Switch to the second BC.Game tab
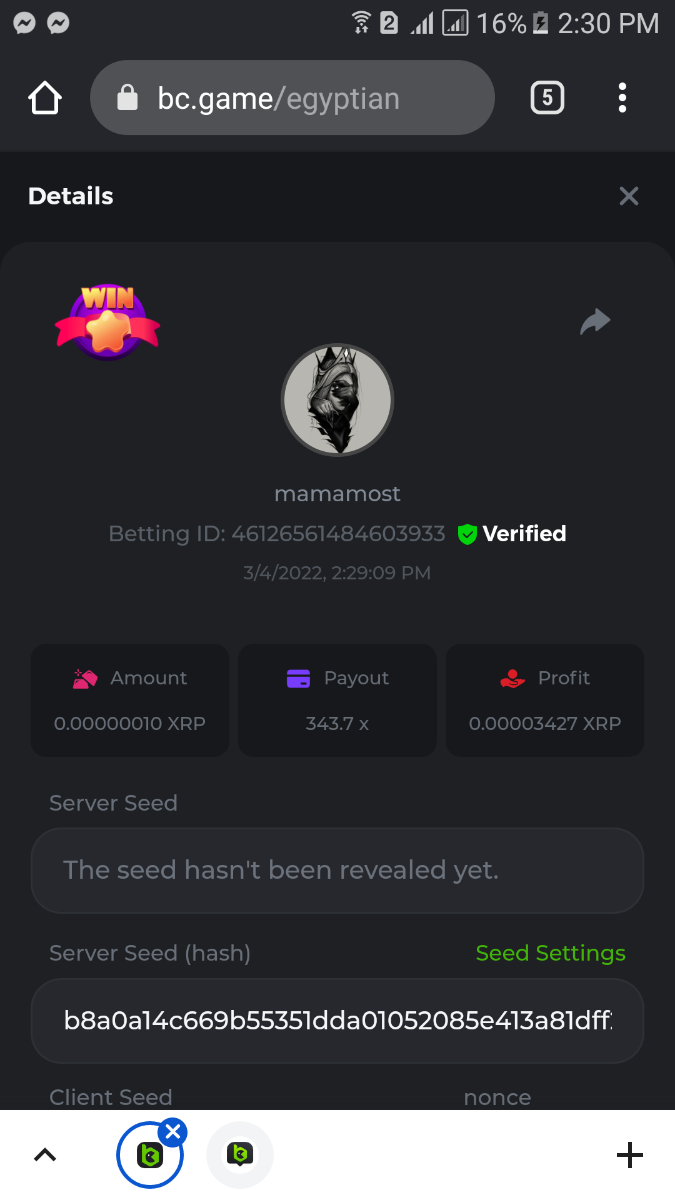This screenshot has height=1200, width=675. coord(239,1156)
